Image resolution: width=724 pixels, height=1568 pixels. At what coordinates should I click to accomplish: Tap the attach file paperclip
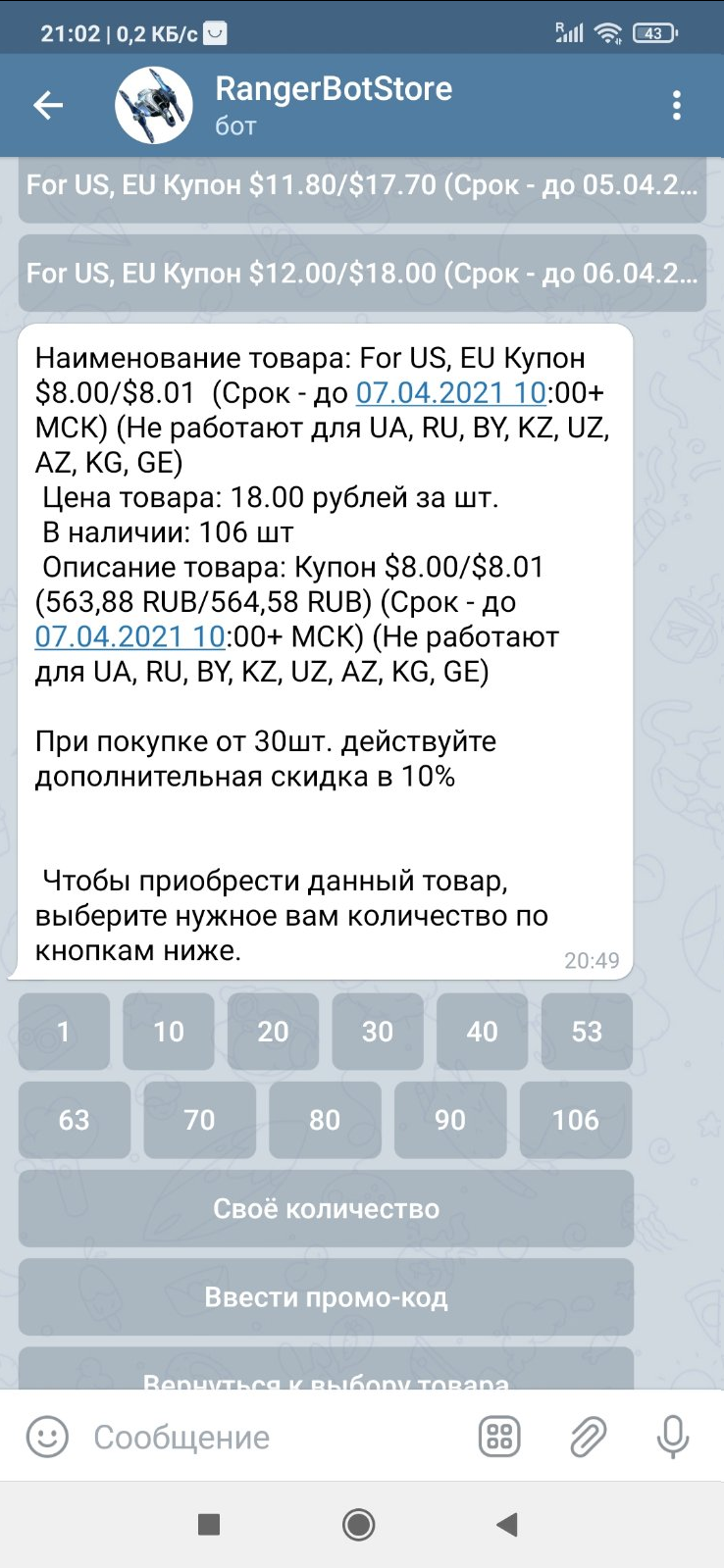click(x=588, y=1438)
